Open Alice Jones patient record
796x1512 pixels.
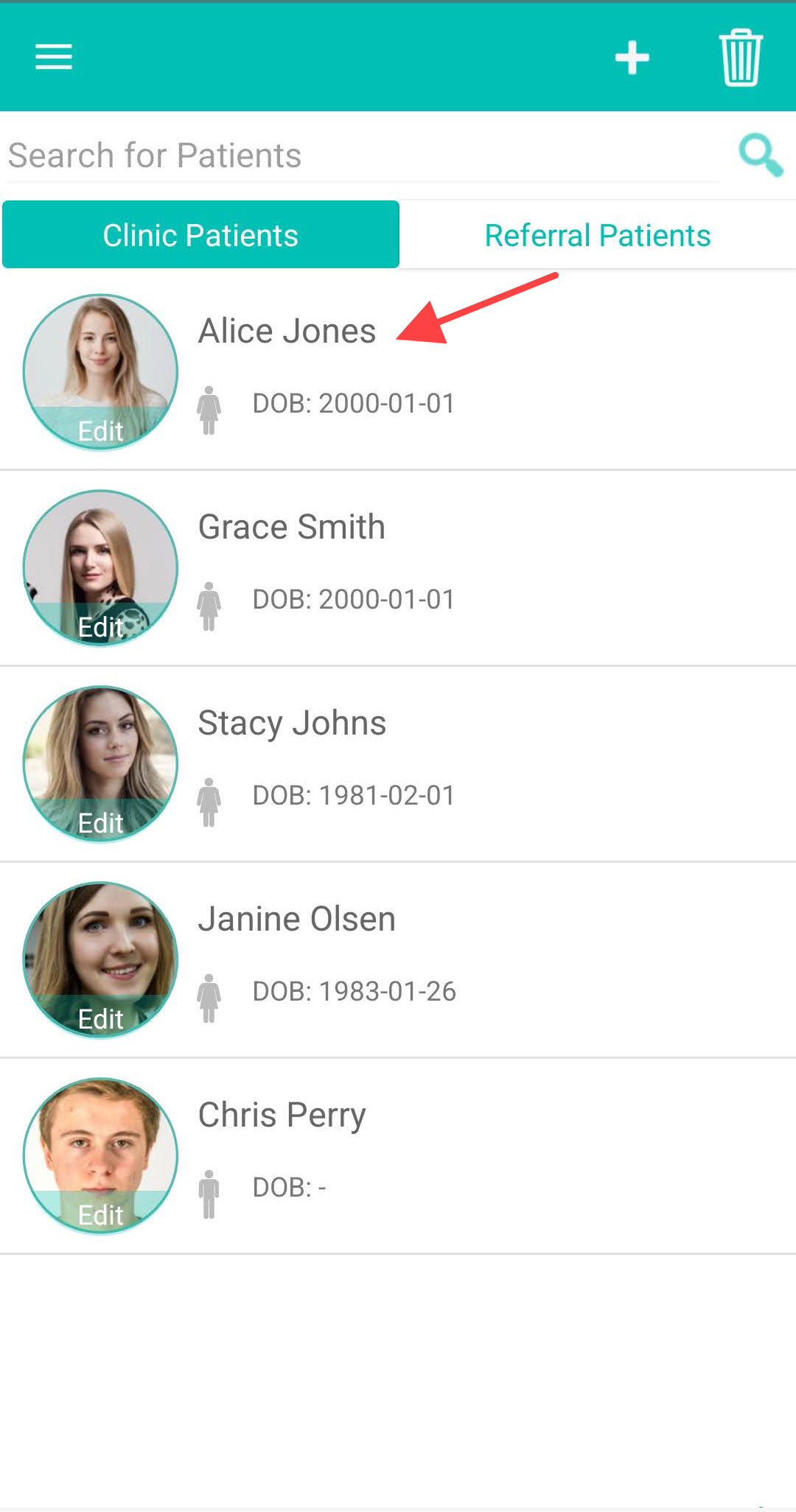287,331
